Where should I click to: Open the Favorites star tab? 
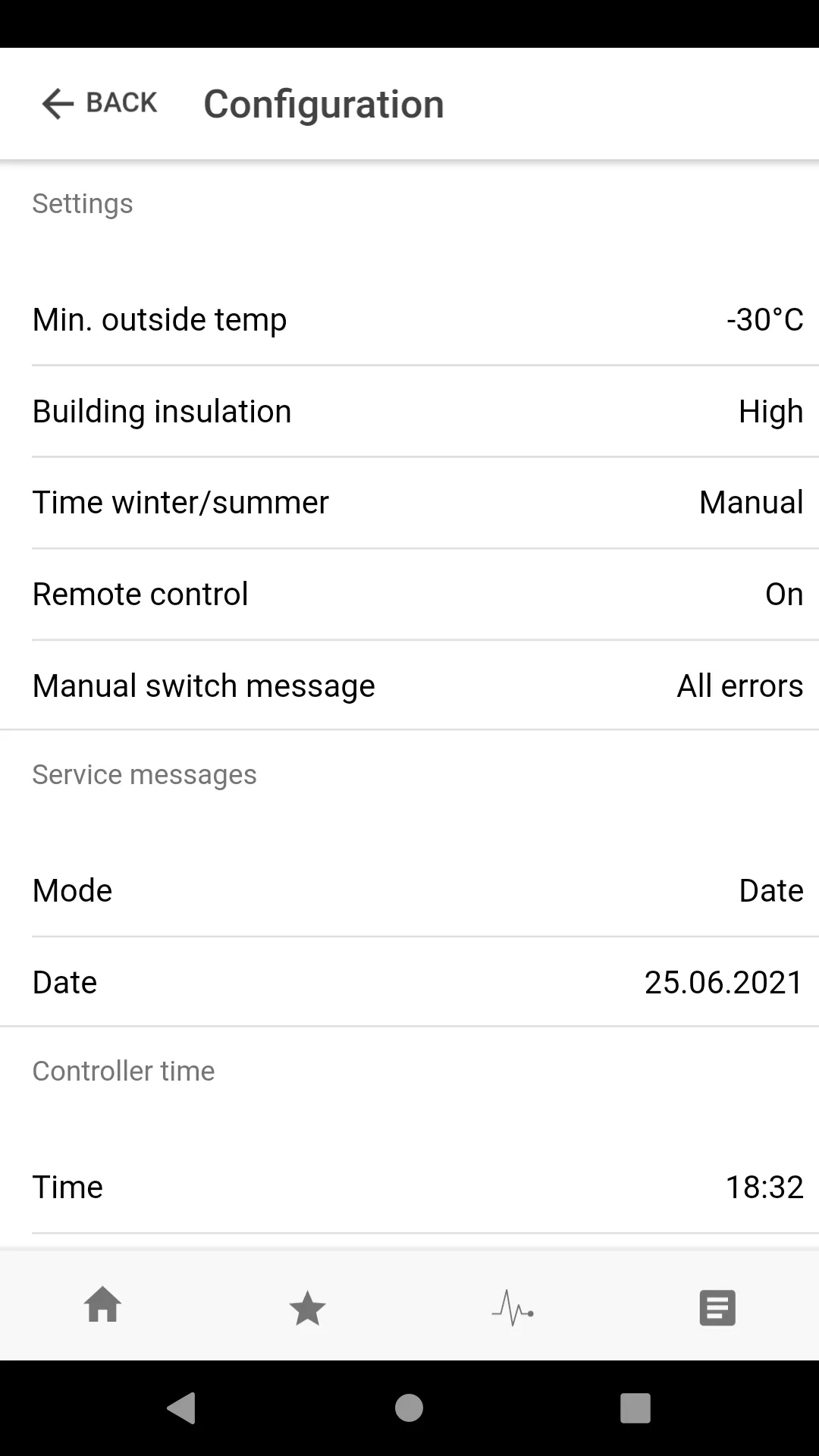tap(307, 1307)
